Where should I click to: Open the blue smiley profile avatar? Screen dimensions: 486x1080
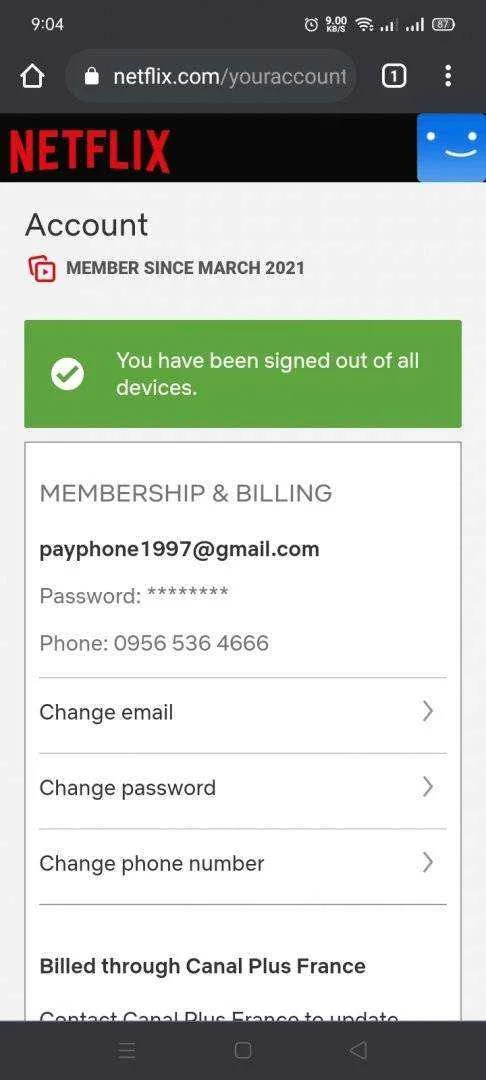(x=452, y=147)
